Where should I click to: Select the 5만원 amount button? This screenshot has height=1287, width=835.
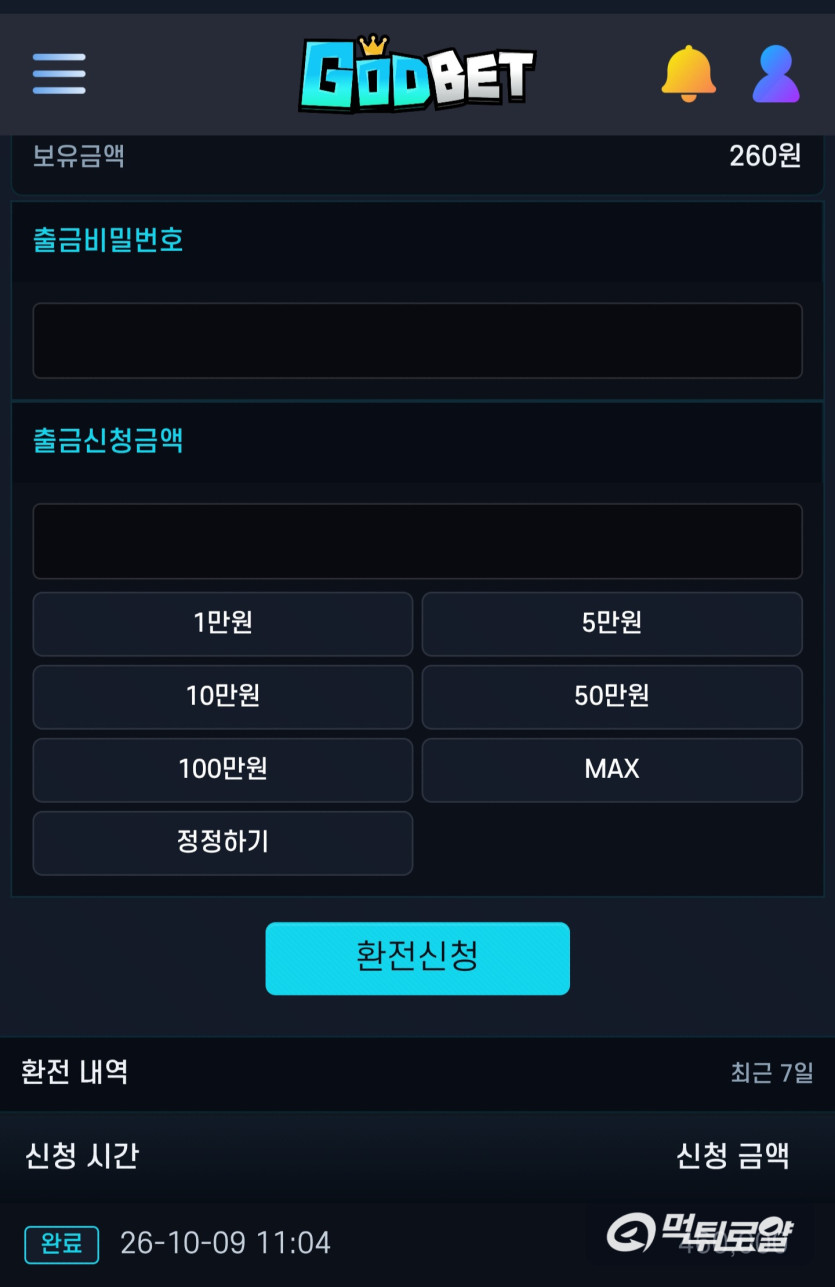[x=612, y=623]
